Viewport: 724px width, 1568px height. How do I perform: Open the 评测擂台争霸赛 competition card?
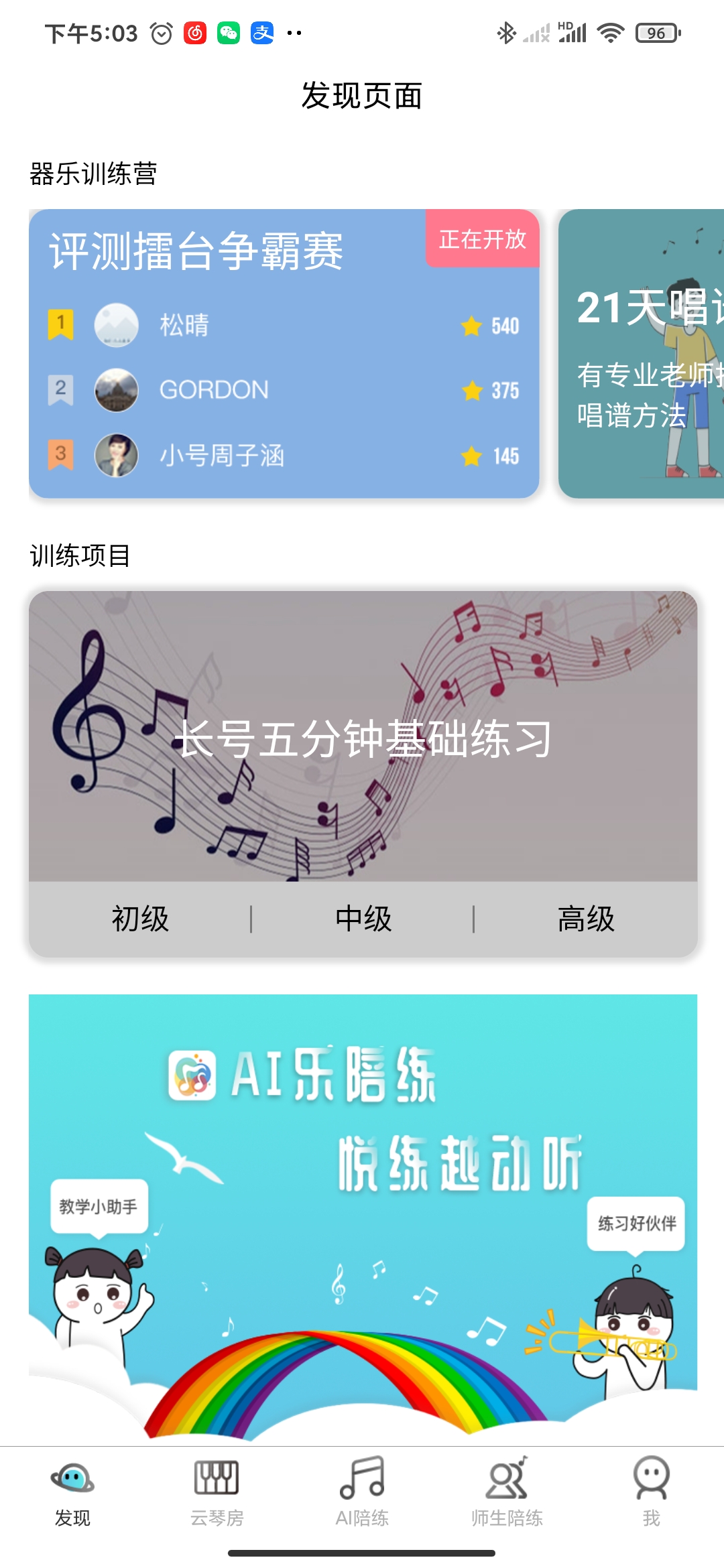coord(284,353)
